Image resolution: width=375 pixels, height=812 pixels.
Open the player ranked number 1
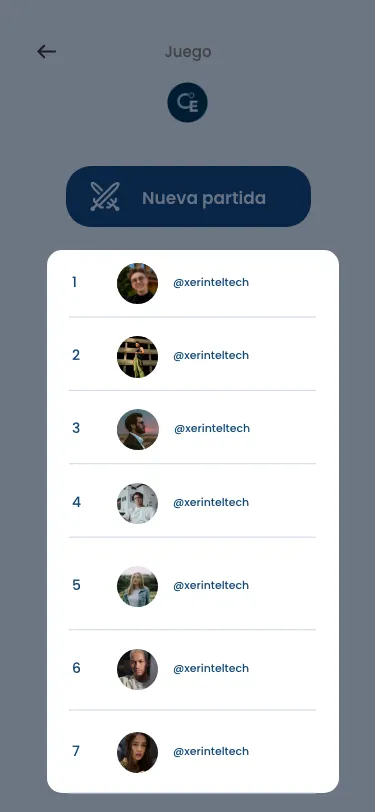click(192, 283)
